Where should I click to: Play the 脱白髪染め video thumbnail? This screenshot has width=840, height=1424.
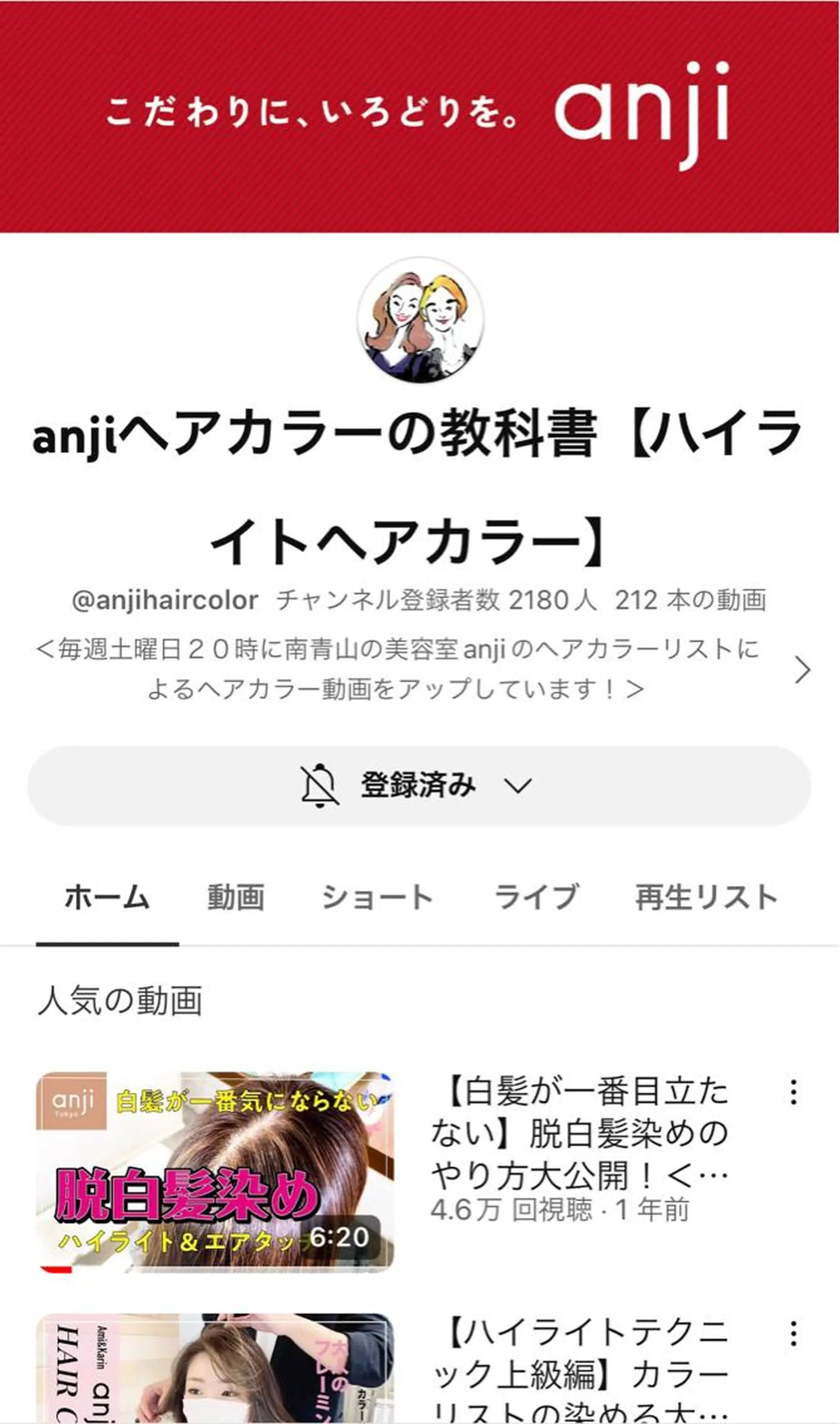click(x=214, y=1172)
